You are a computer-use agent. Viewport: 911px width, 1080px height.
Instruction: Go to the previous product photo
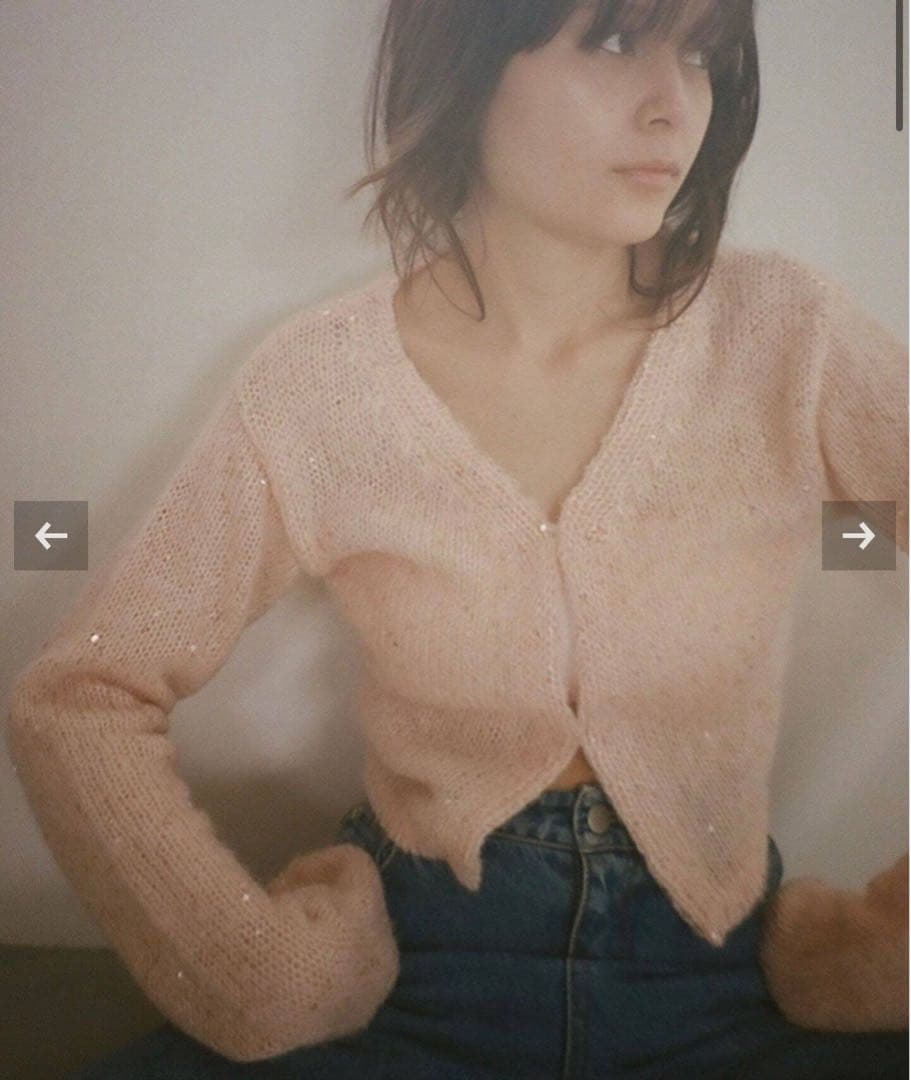point(51,536)
